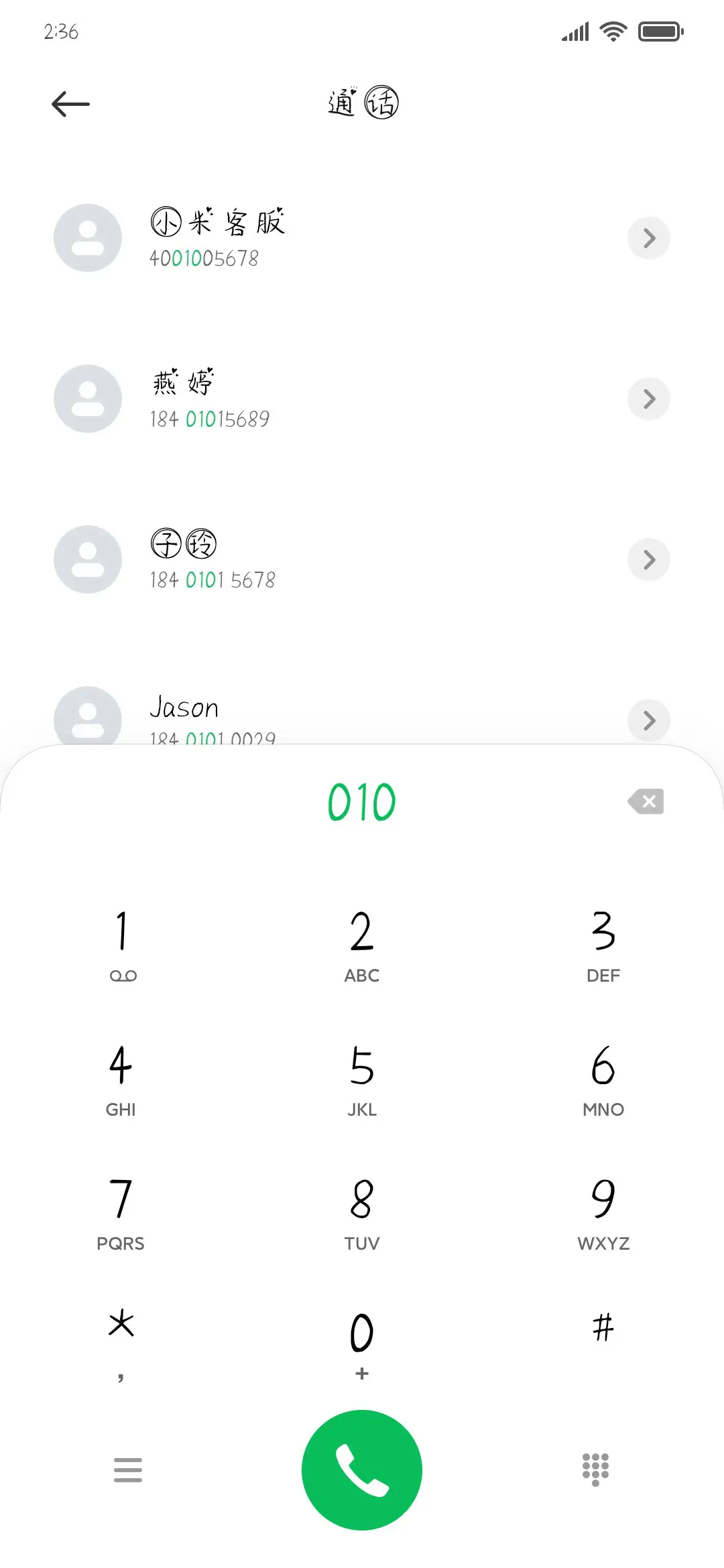Expand call details for 小米客服
This screenshot has height=1568, width=724.
point(648,239)
